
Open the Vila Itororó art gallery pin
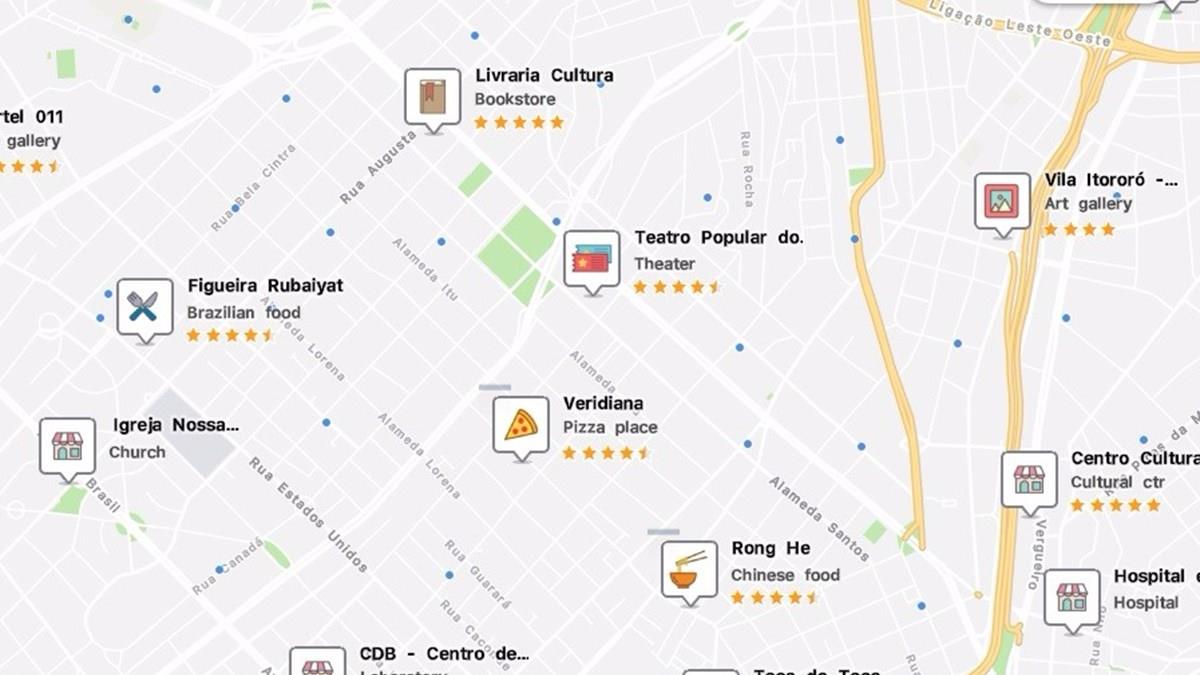[1002, 202]
